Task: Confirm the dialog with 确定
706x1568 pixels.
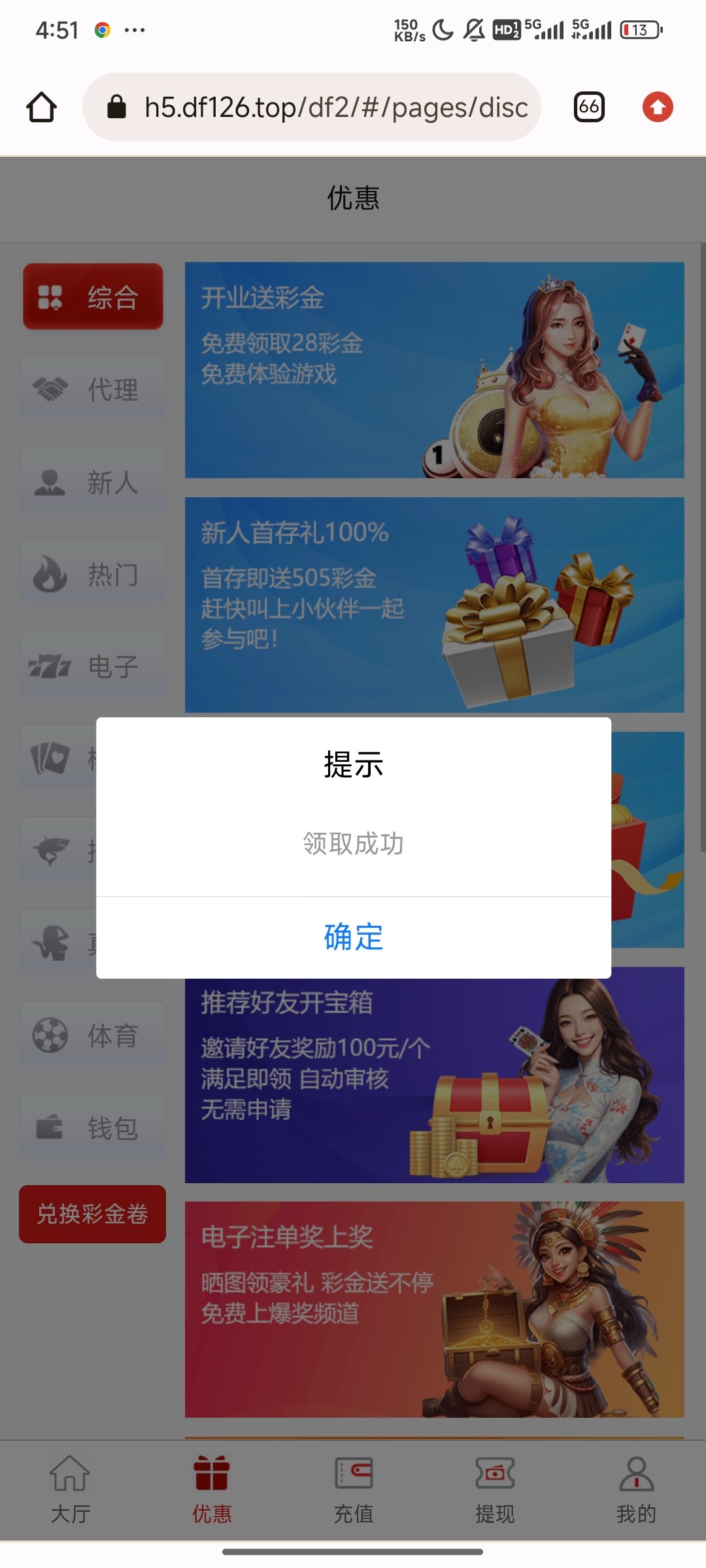Action: pyautogui.click(x=353, y=937)
